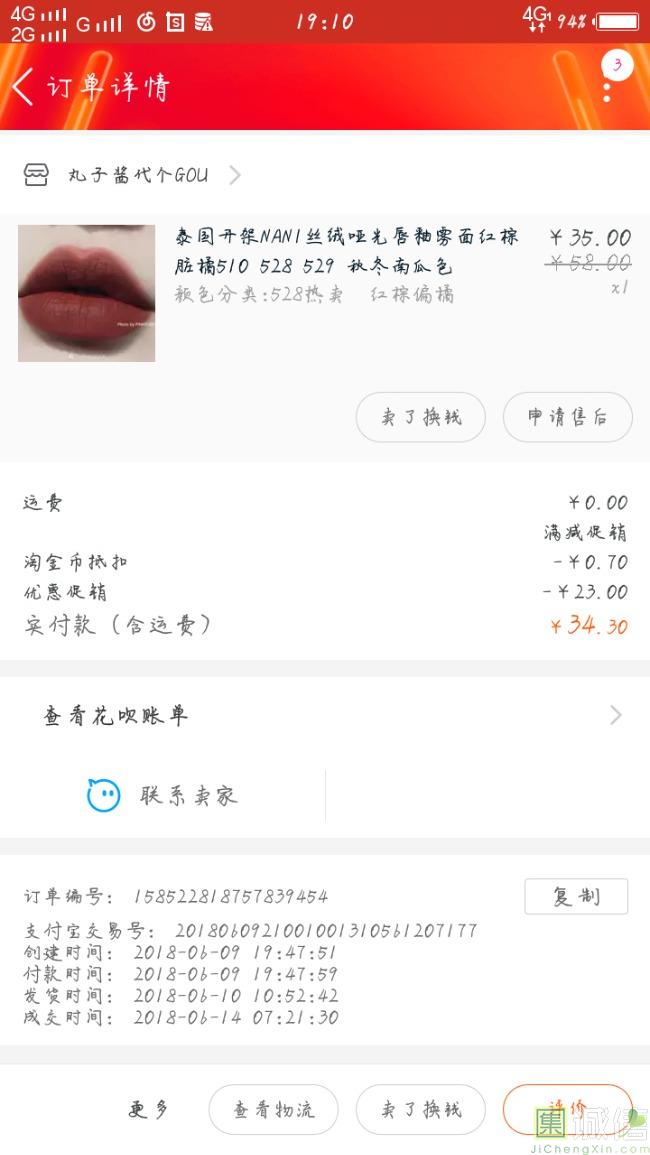Open the 丸子酱代个GOU shop
The image size is (650, 1155).
138,176
